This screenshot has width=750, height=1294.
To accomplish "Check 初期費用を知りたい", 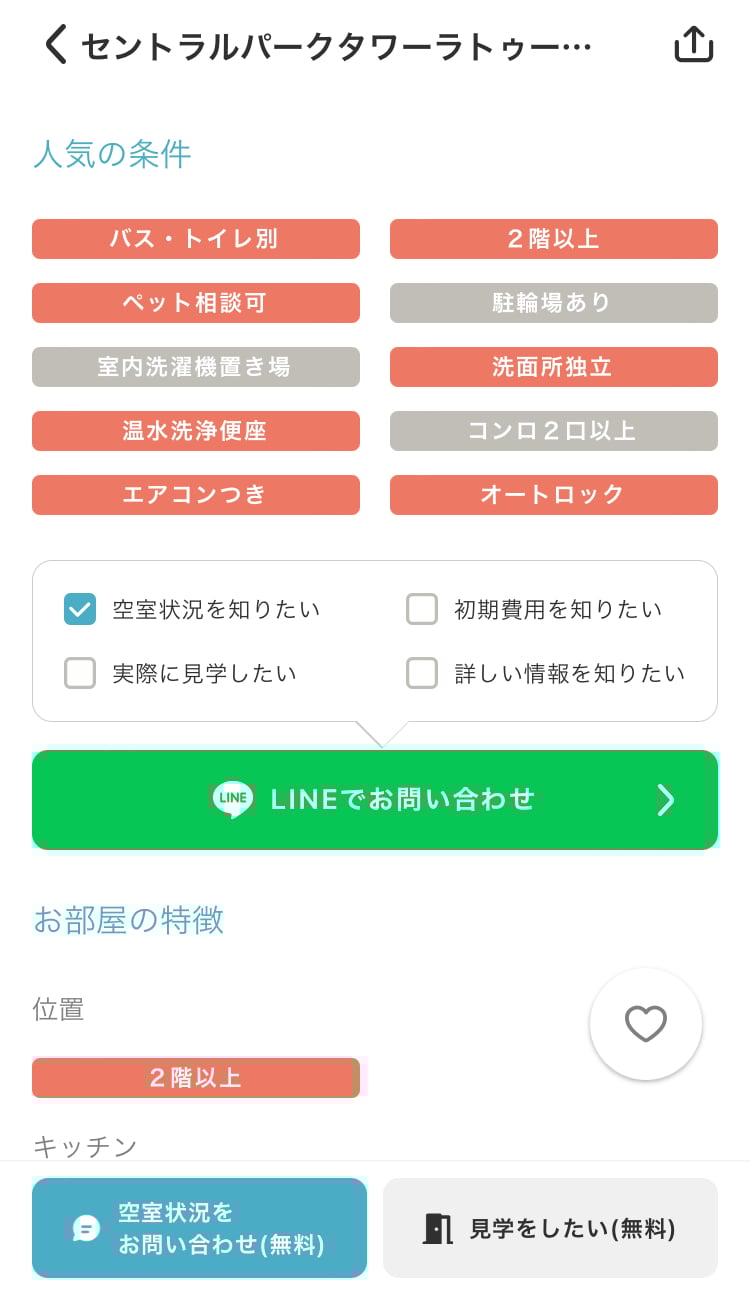I will pos(422,608).
